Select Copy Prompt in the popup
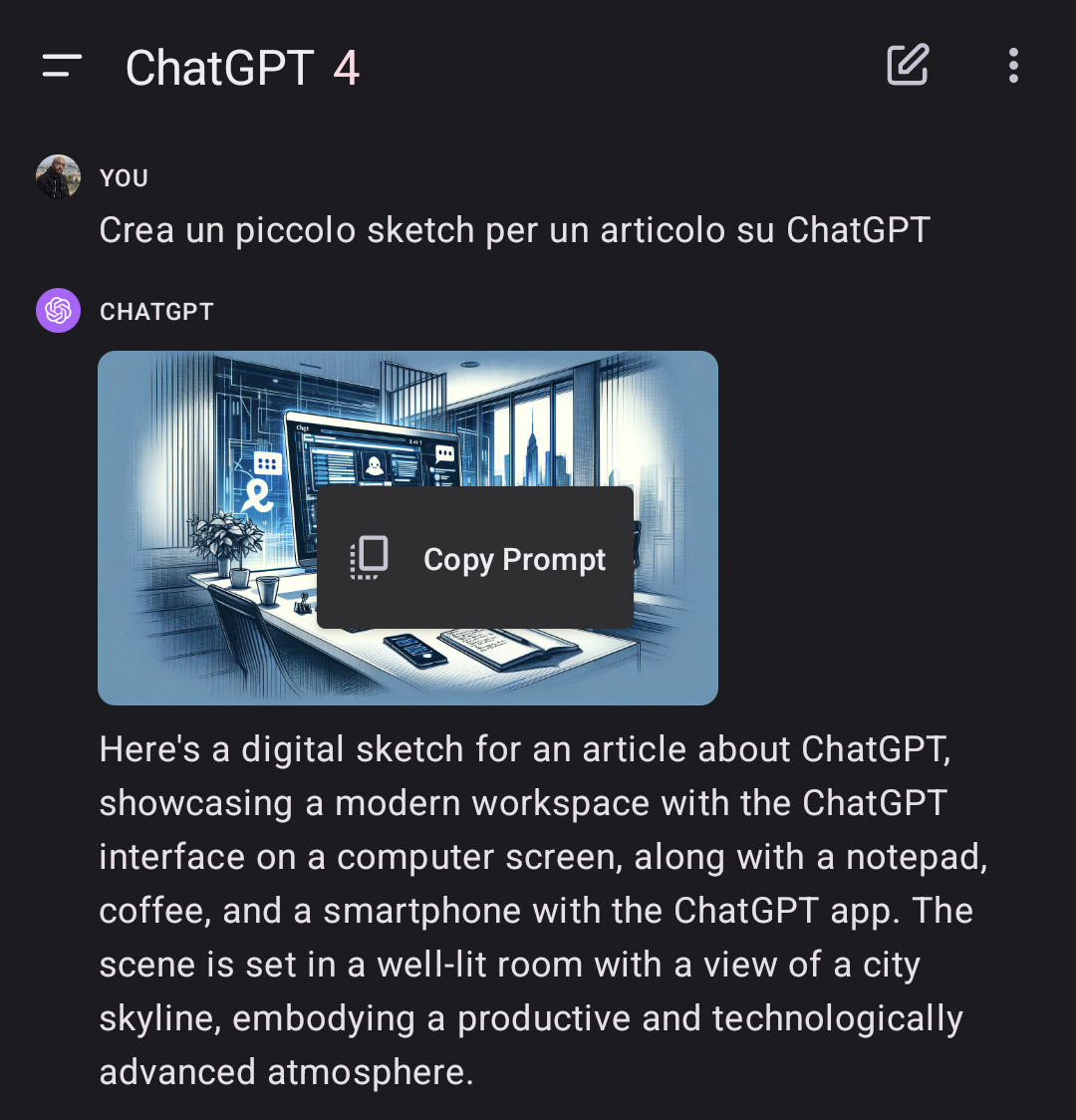 [475, 558]
